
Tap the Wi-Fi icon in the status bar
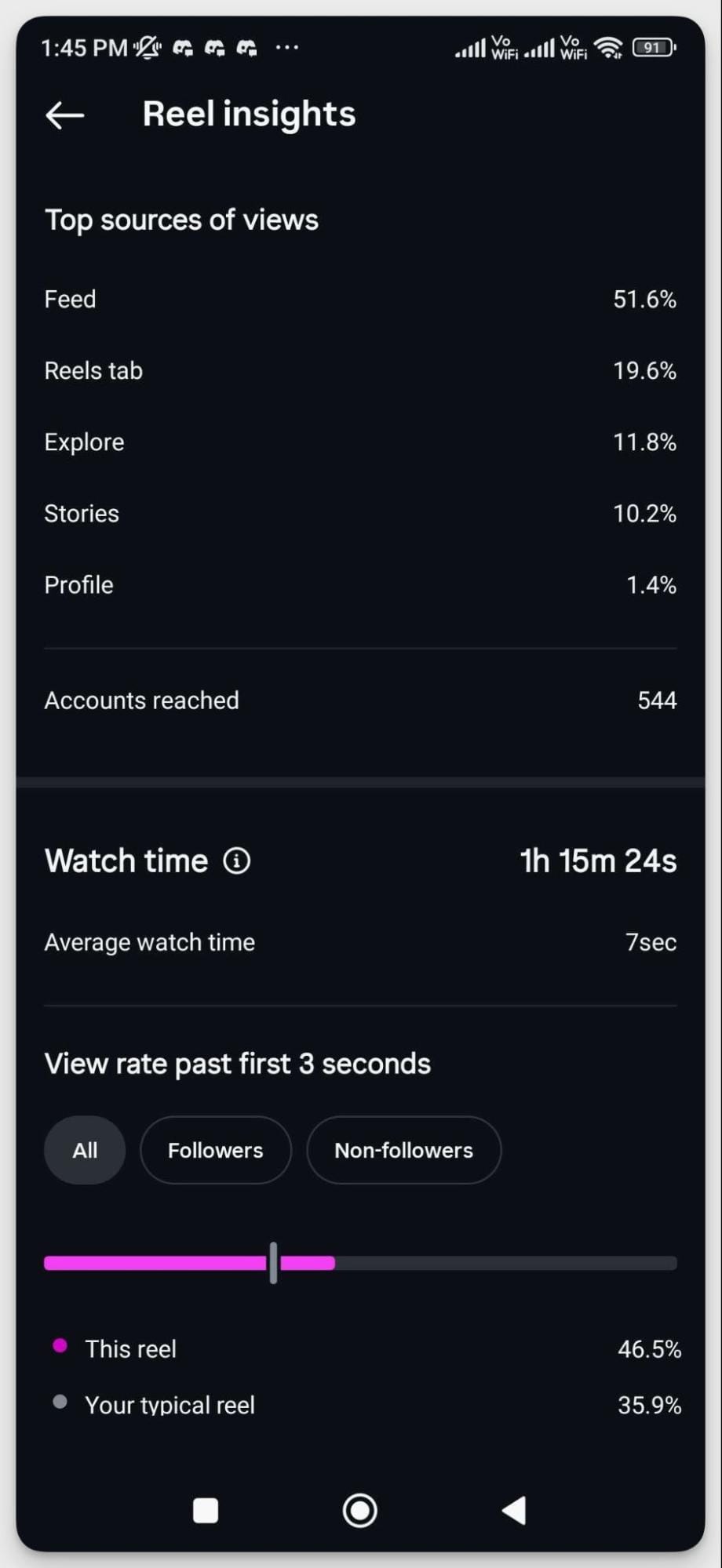tap(610, 46)
